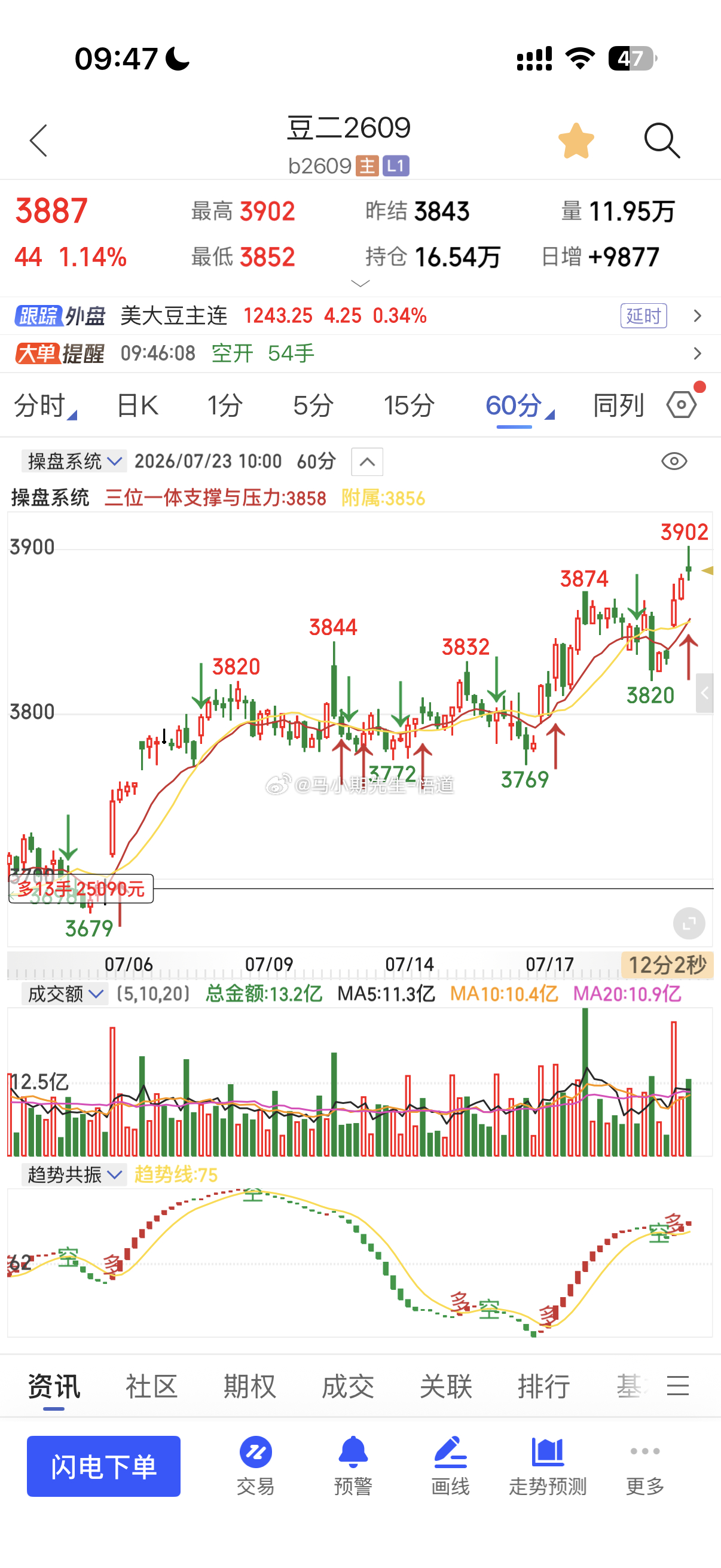Image resolution: width=721 pixels, height=1568 pixels.
Task: Go back using the top-left arrow
Action: click(38, 141)
